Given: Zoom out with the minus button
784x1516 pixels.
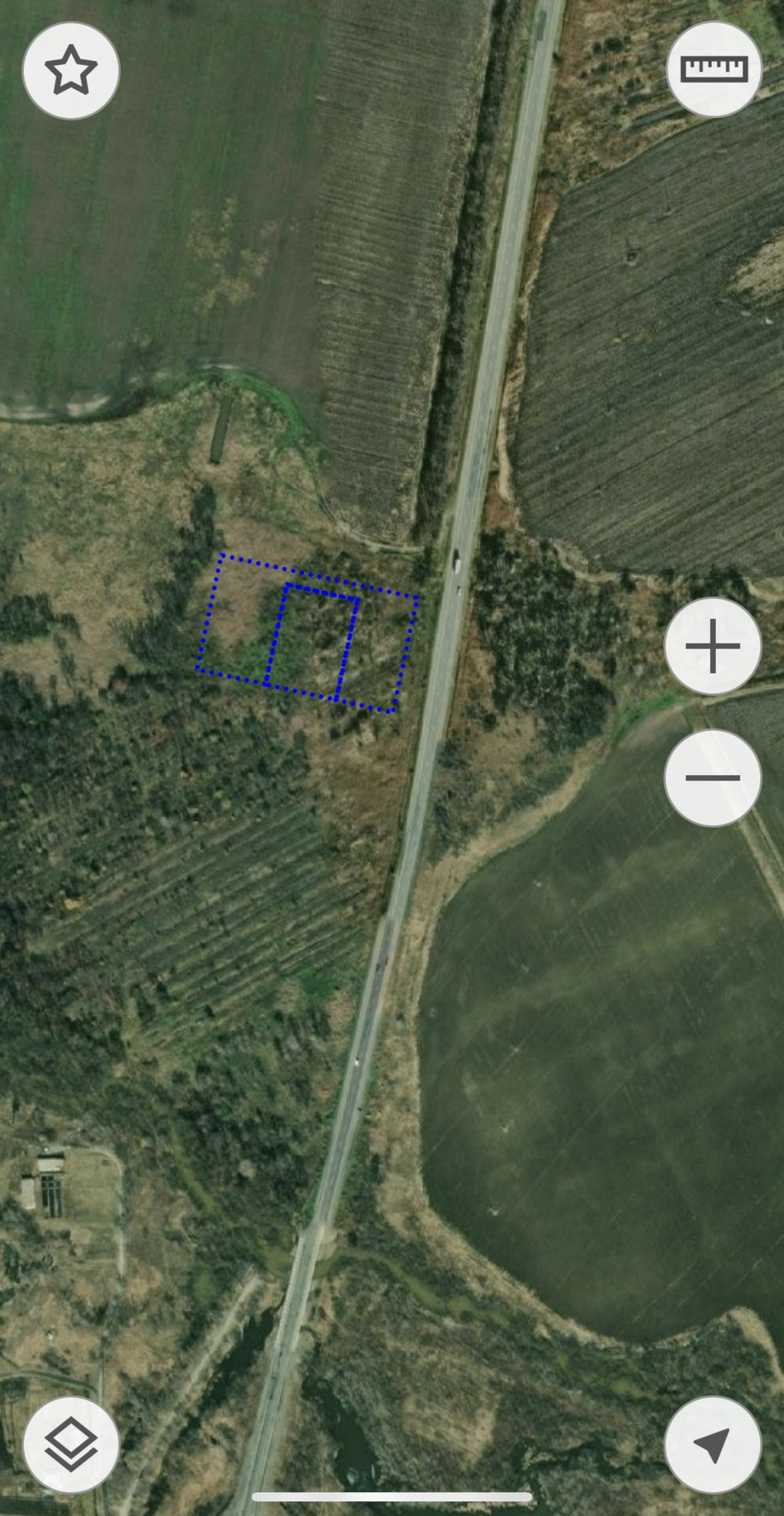Looking at the screenshot, I should click(x=713, y=777).
